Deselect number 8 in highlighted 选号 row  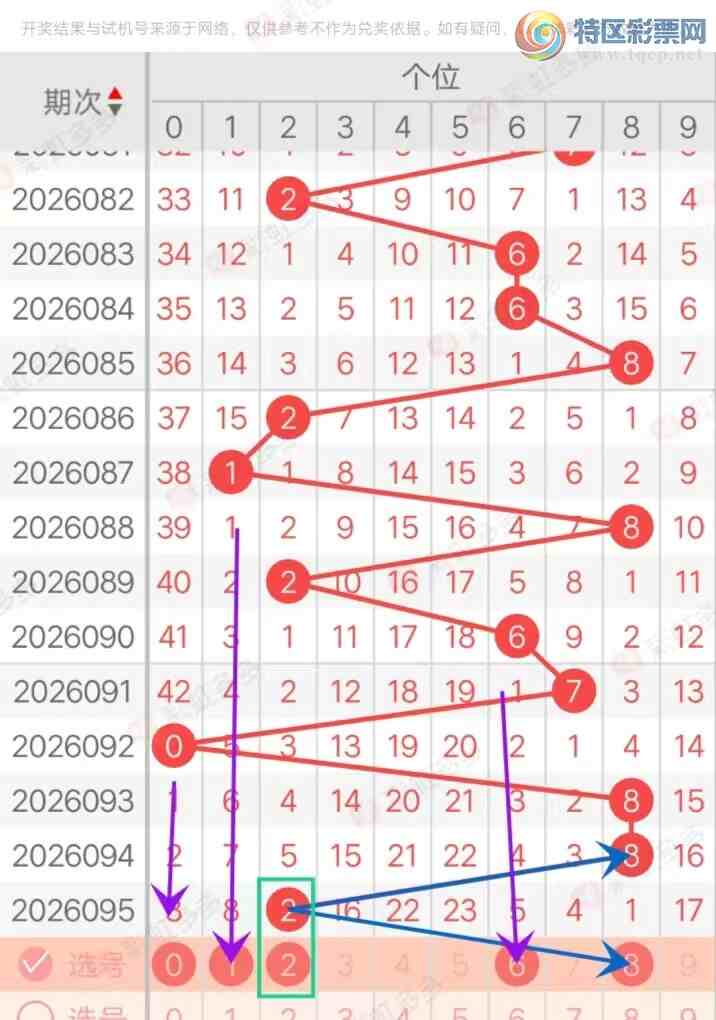tap(630, 965)
